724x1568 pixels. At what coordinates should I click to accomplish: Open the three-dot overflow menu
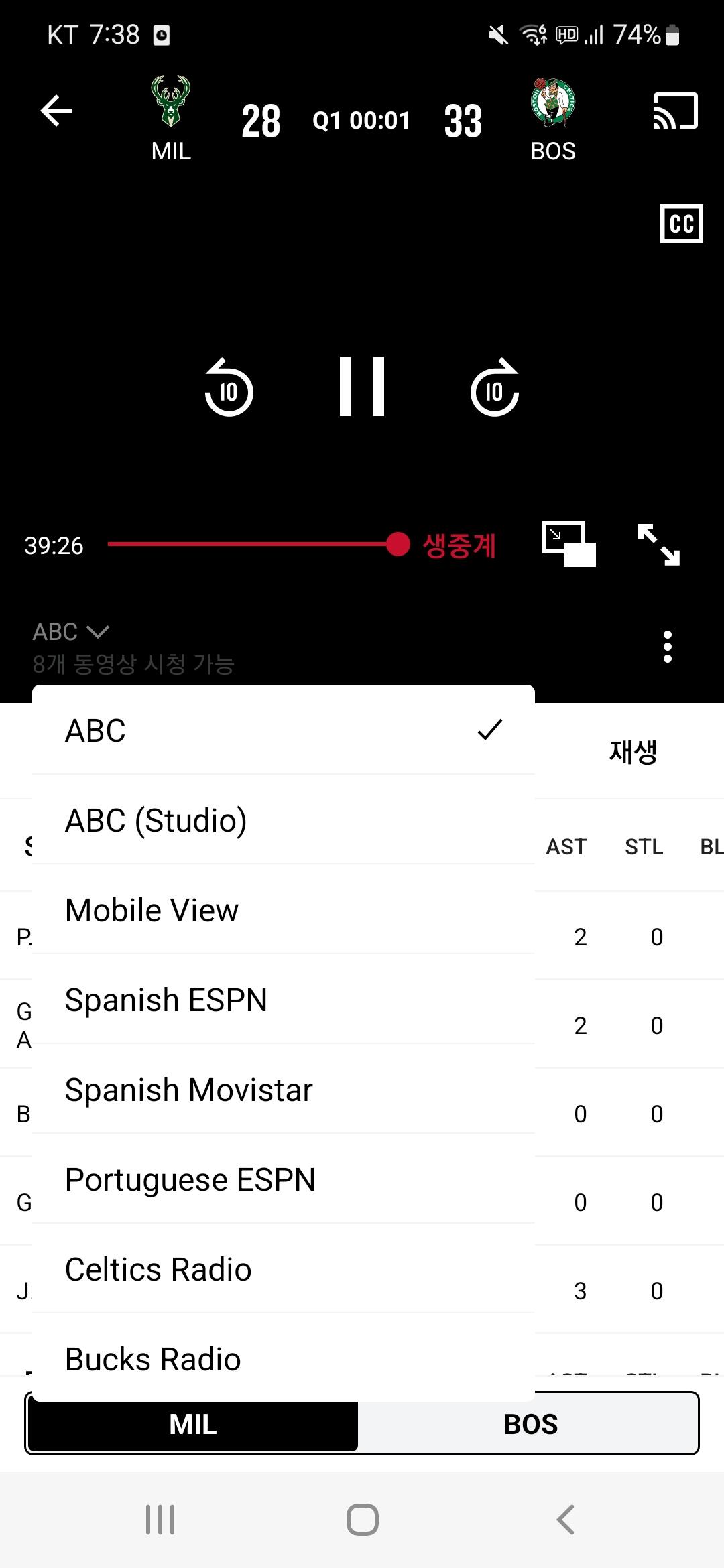coord(667,647)
